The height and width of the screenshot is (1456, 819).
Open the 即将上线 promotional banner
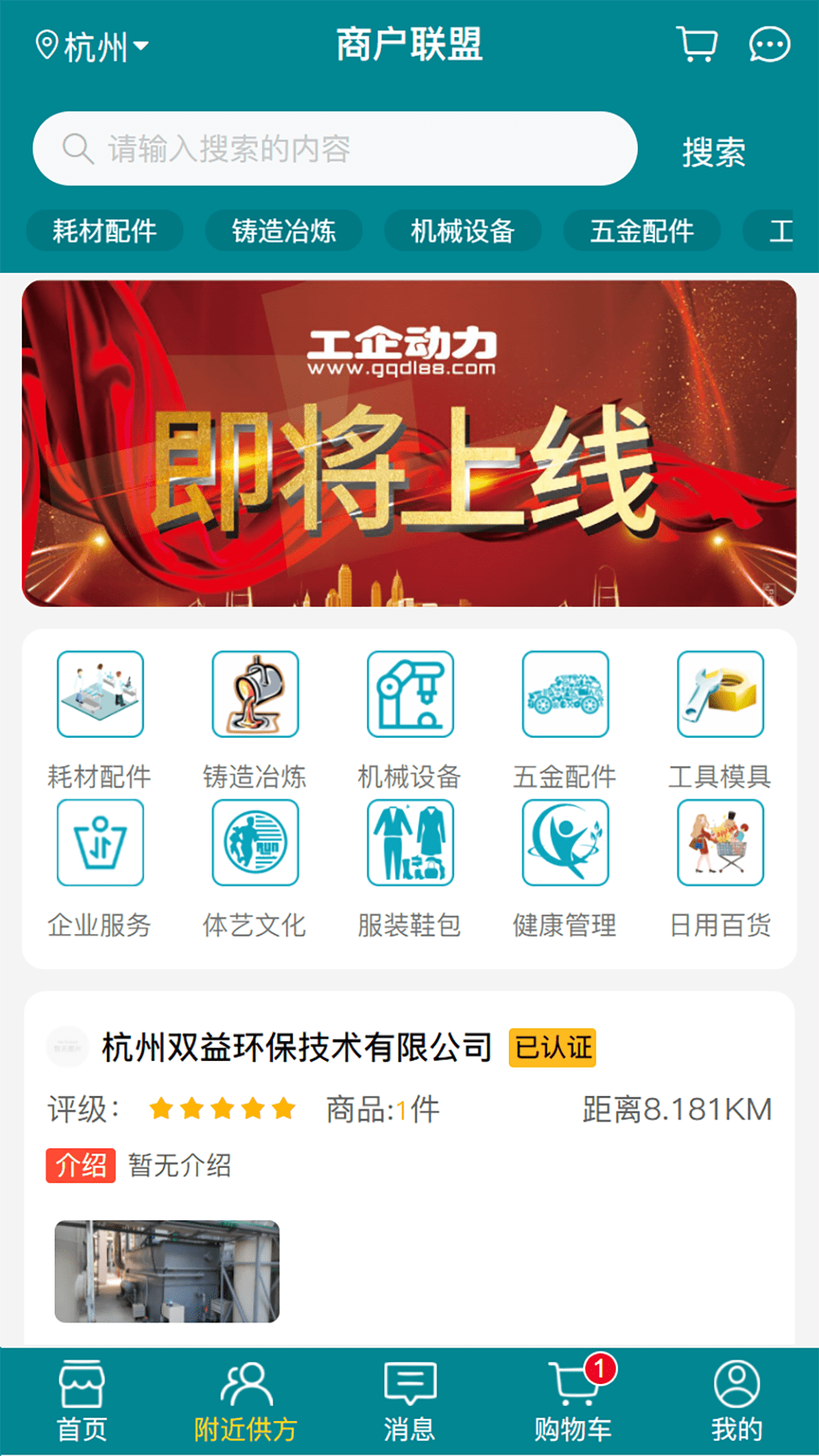tap(409, 444)
